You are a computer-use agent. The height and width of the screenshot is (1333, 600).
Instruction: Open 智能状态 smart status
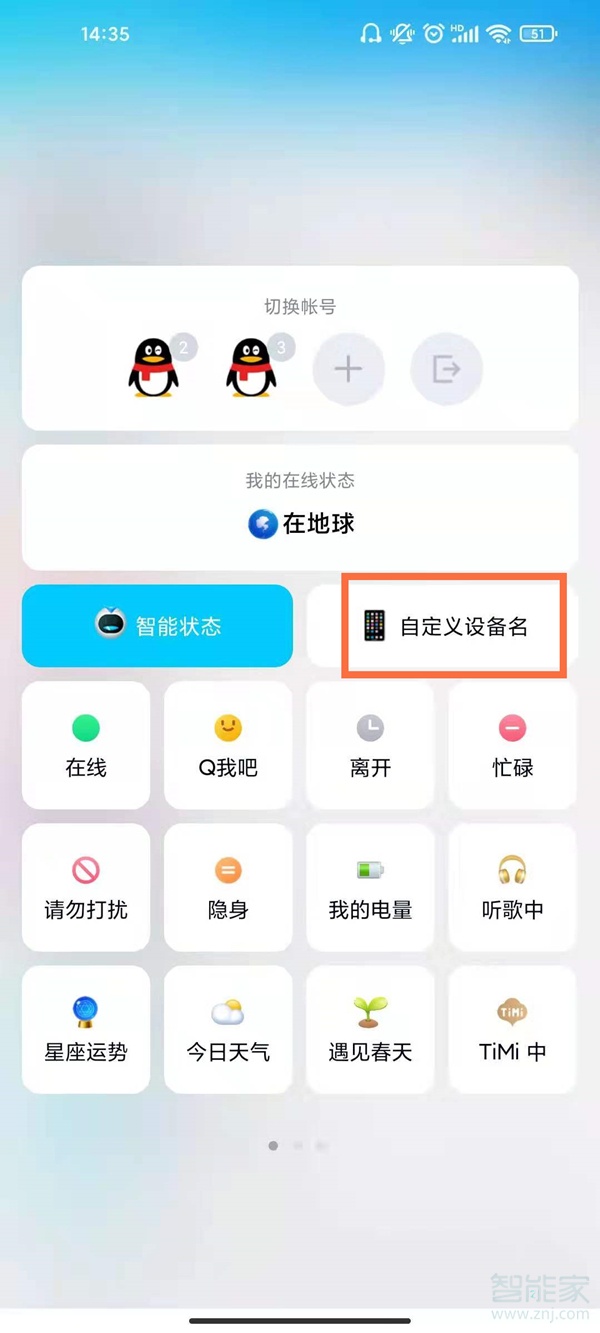pyautogui.click(x=157, y=626)
